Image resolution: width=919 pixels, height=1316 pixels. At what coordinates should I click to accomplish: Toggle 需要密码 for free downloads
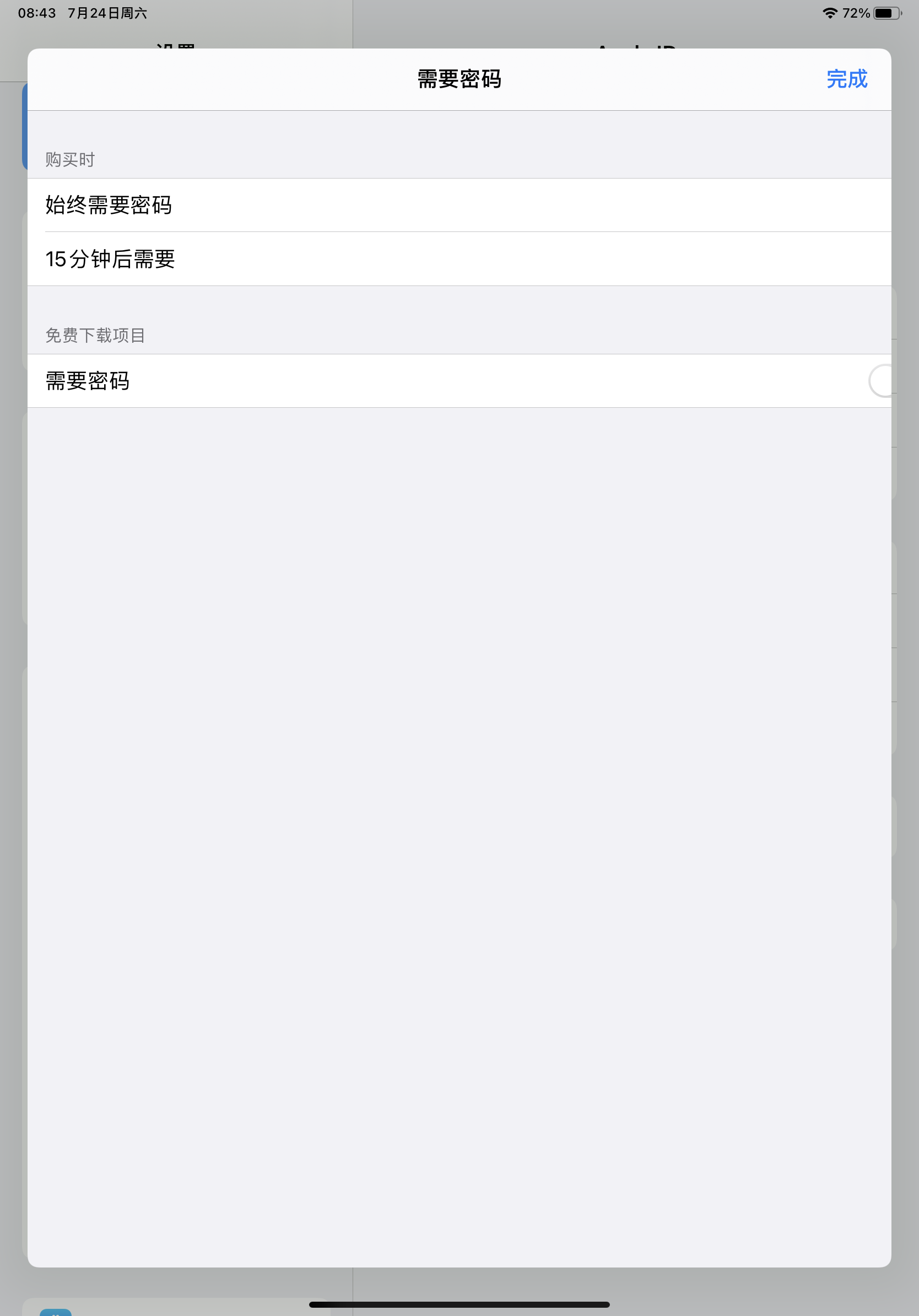pyautogui.click(x=880, y=381)
